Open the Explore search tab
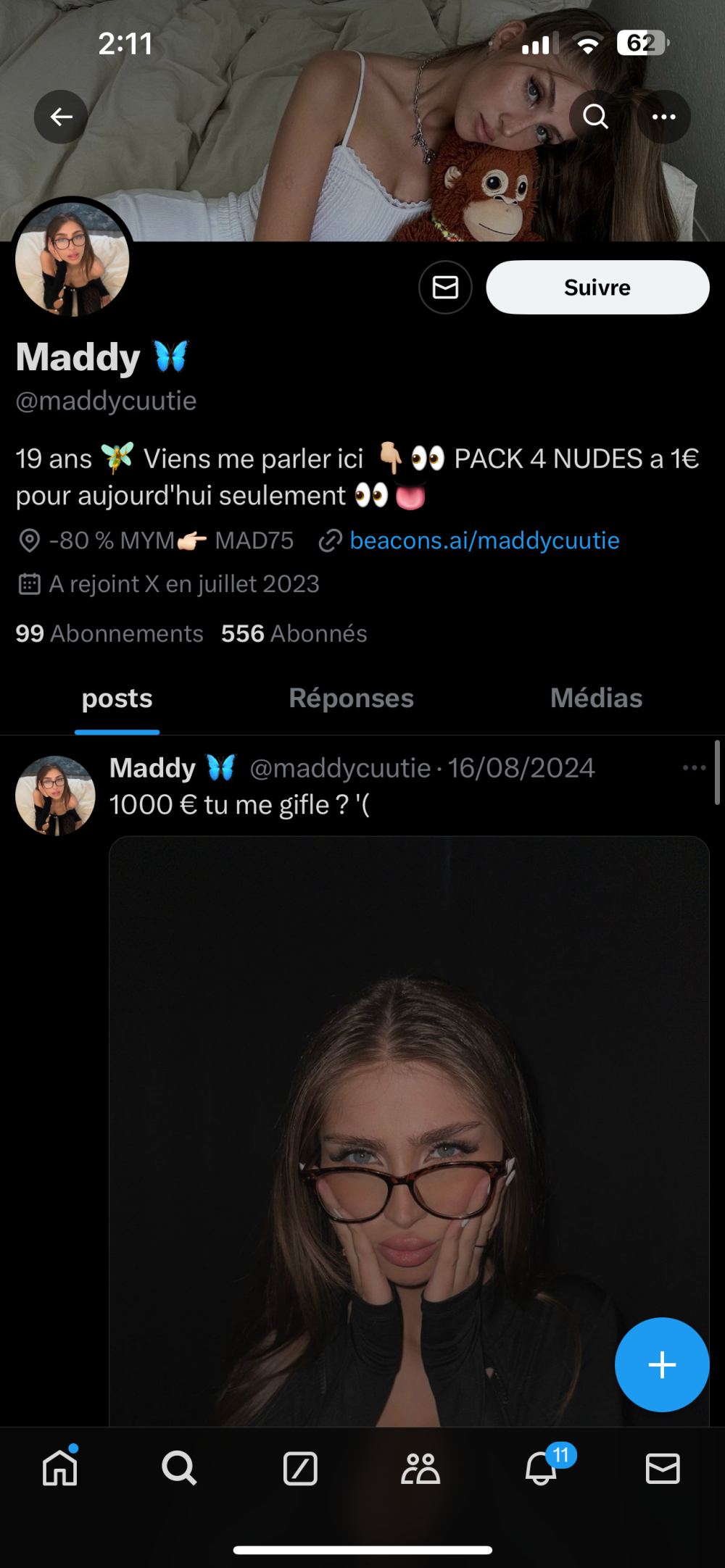This screenshot has height=1568, width=725. coord(179,1469)
